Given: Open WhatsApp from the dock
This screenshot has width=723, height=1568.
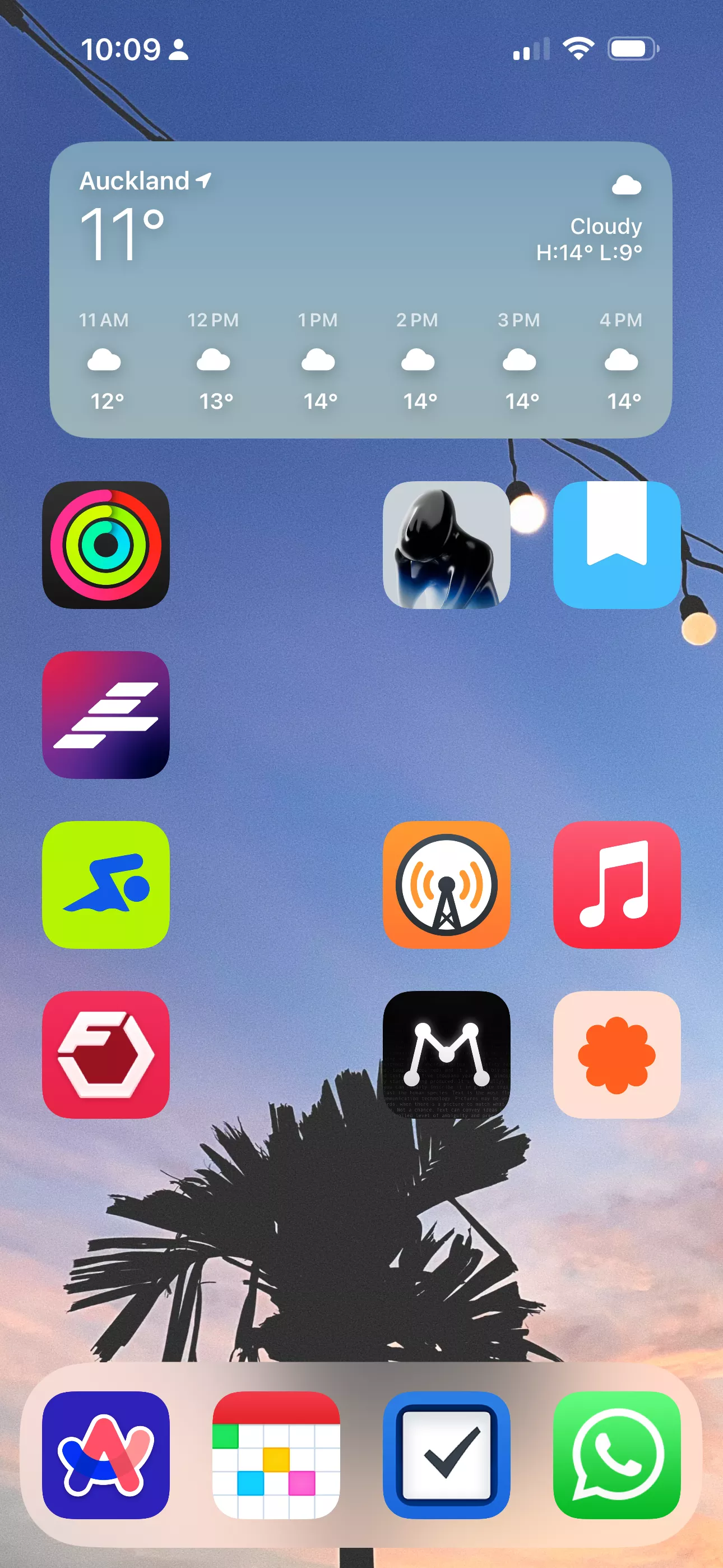Looking at the screenshot, I should pos(616,1455).
